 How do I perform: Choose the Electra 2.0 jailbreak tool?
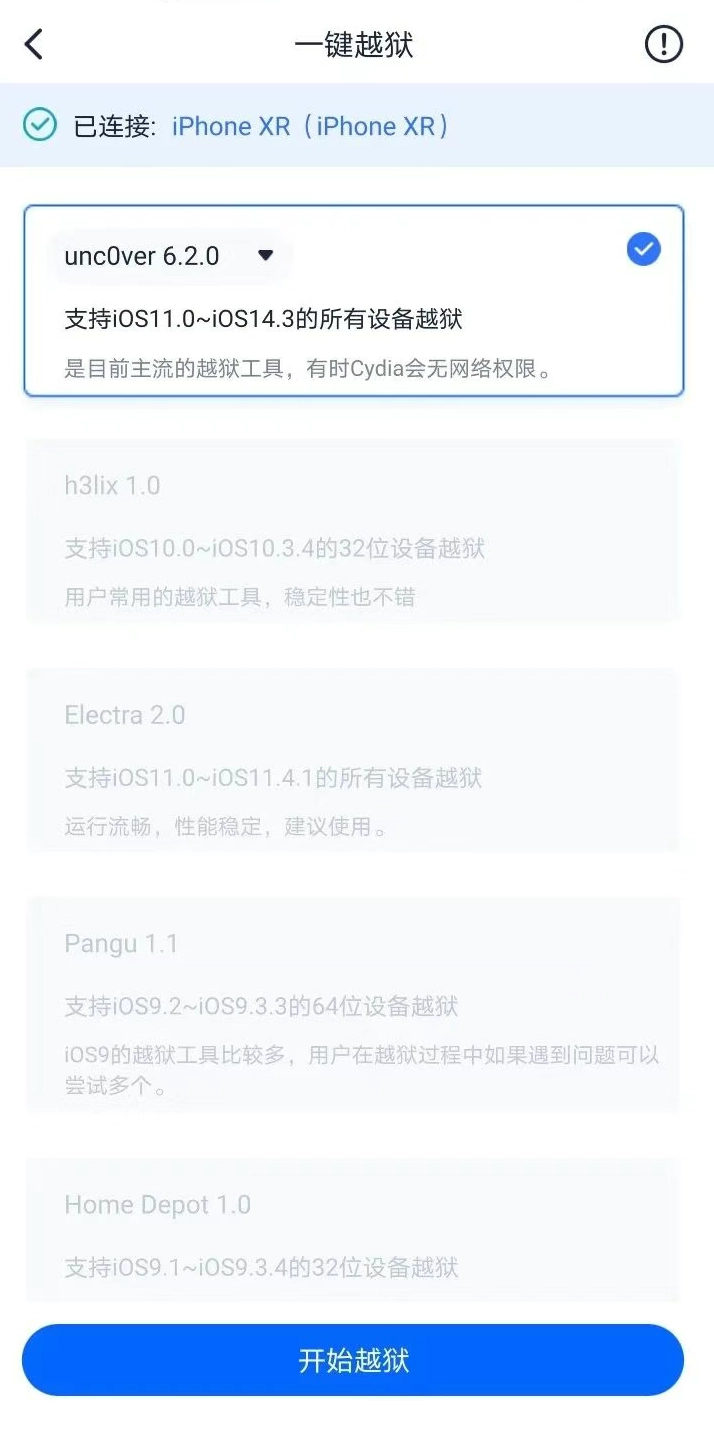click(352, 760)
